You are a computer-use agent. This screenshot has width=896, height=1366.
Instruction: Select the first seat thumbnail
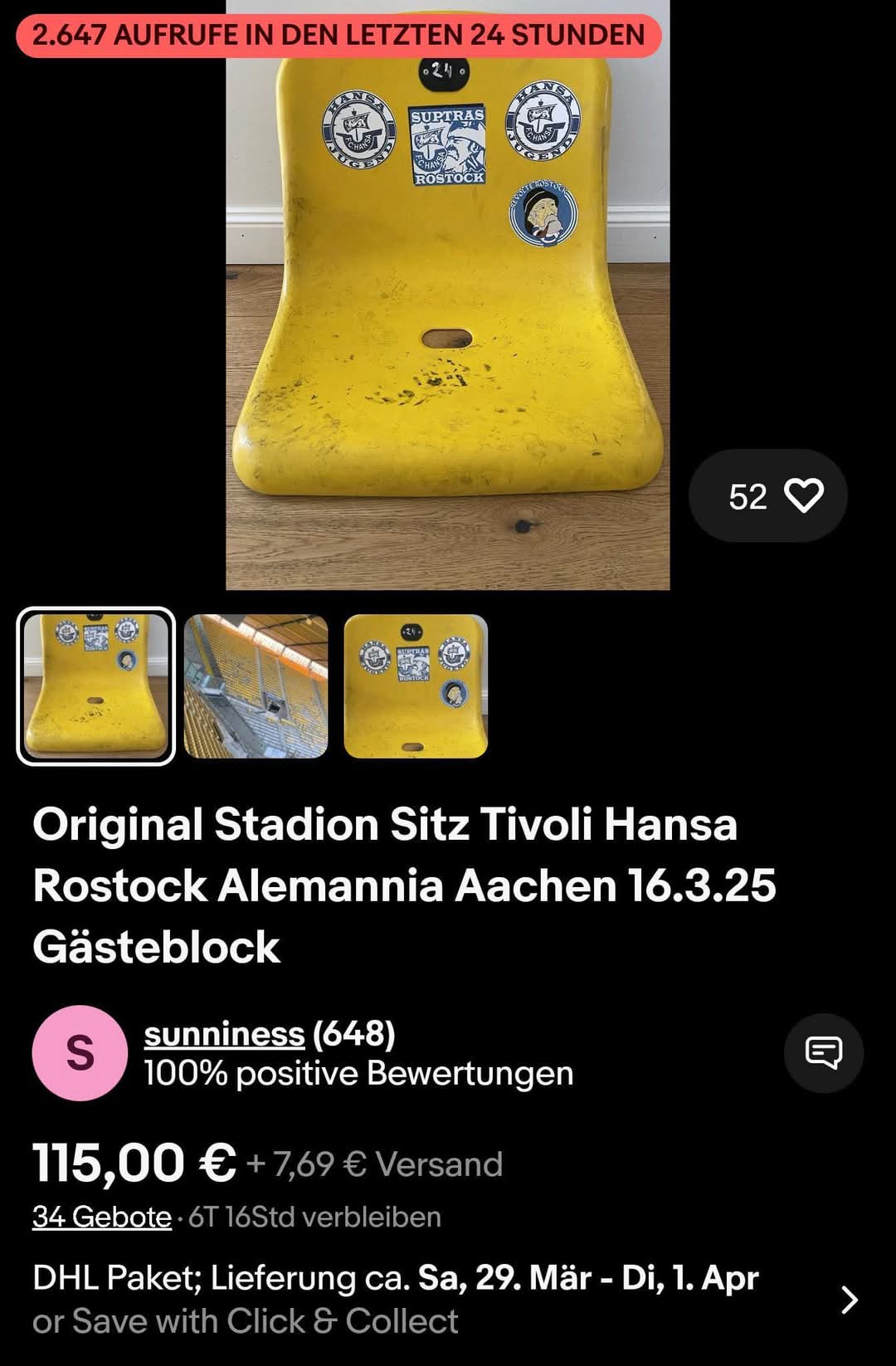tap(96, 686)
